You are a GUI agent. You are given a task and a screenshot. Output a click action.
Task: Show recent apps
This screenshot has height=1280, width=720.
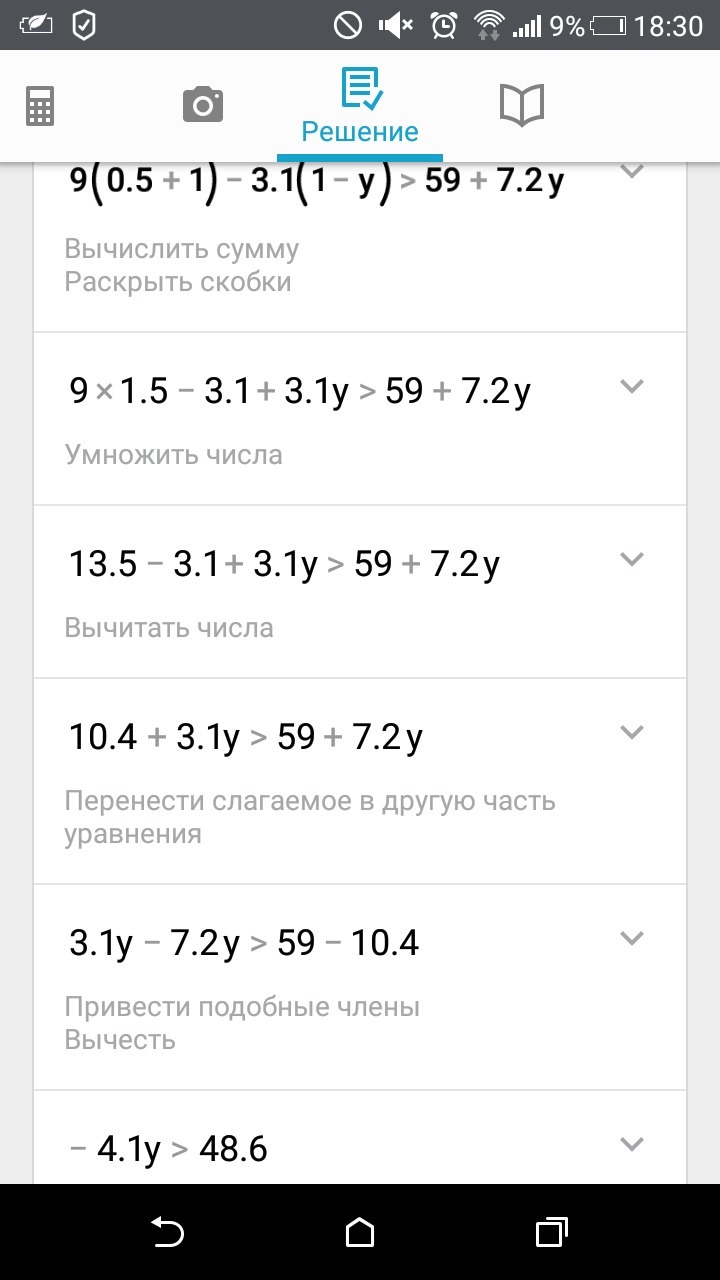(551, 1233)
